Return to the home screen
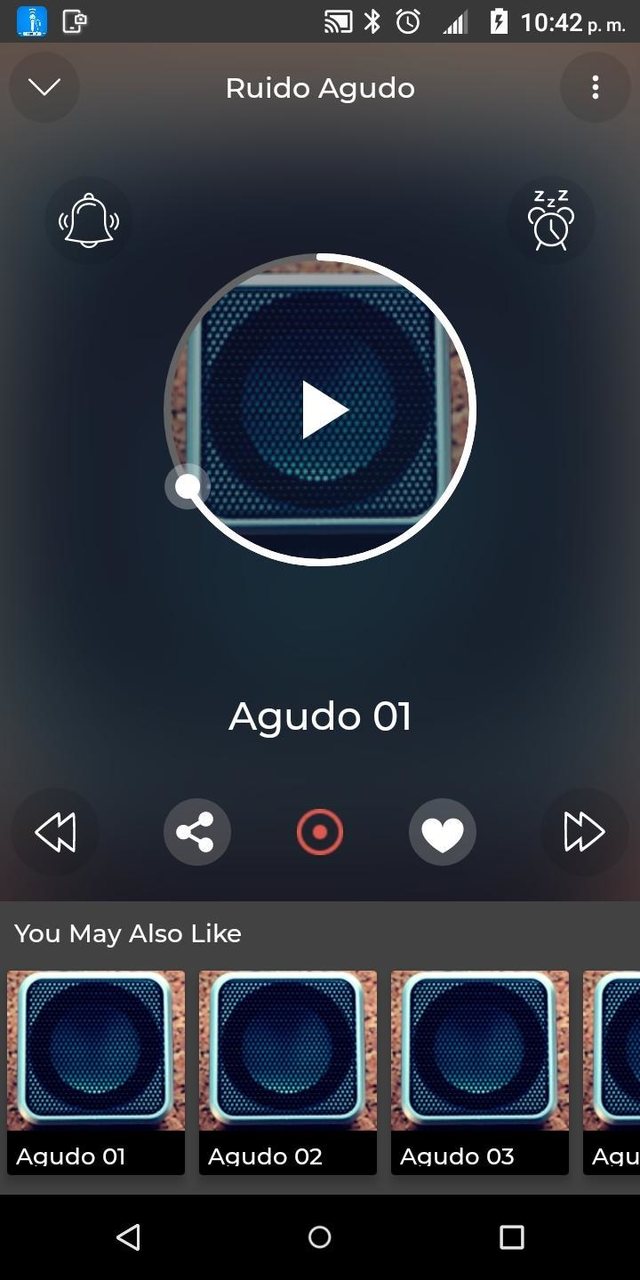The width and height of the screenshot is (640, 1280). click(320, 1237)
